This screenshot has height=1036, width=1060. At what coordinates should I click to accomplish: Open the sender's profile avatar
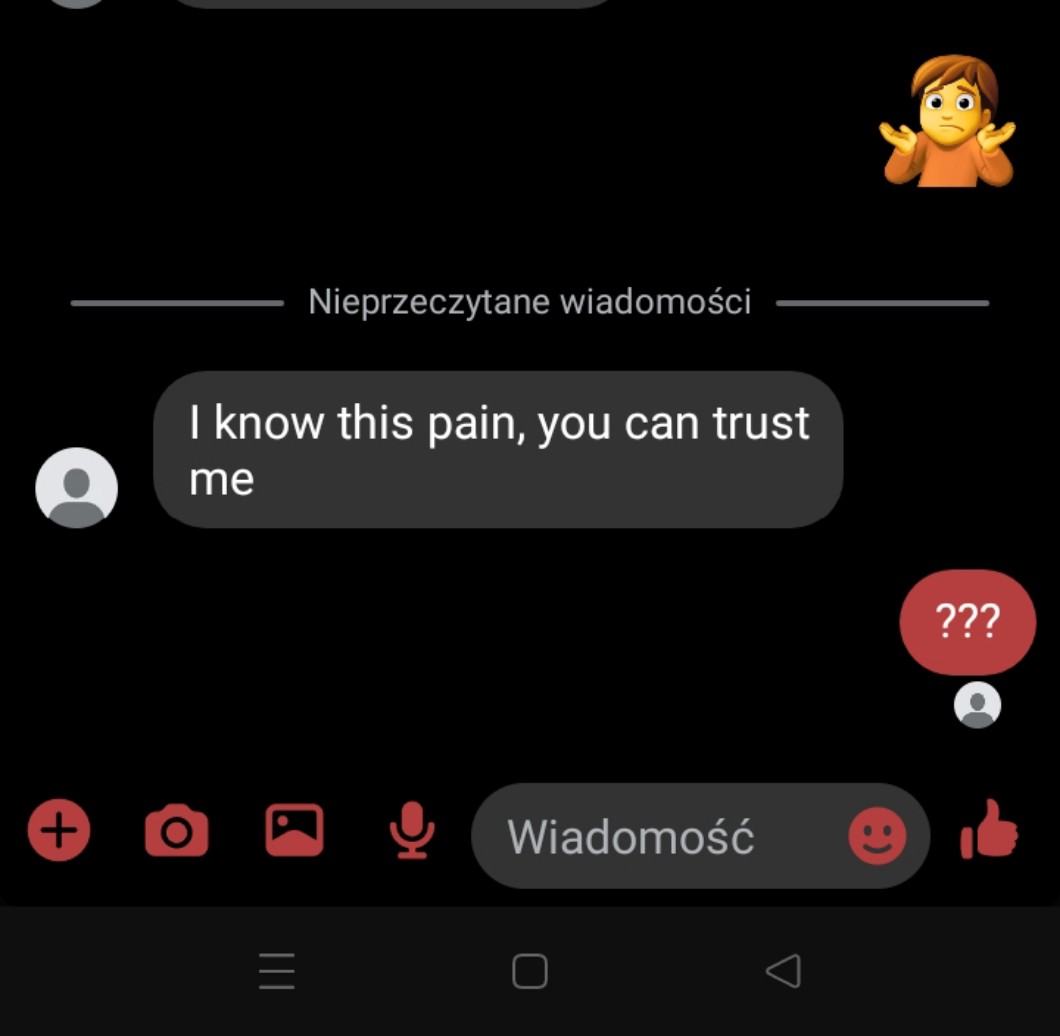(x=77, y=488)
